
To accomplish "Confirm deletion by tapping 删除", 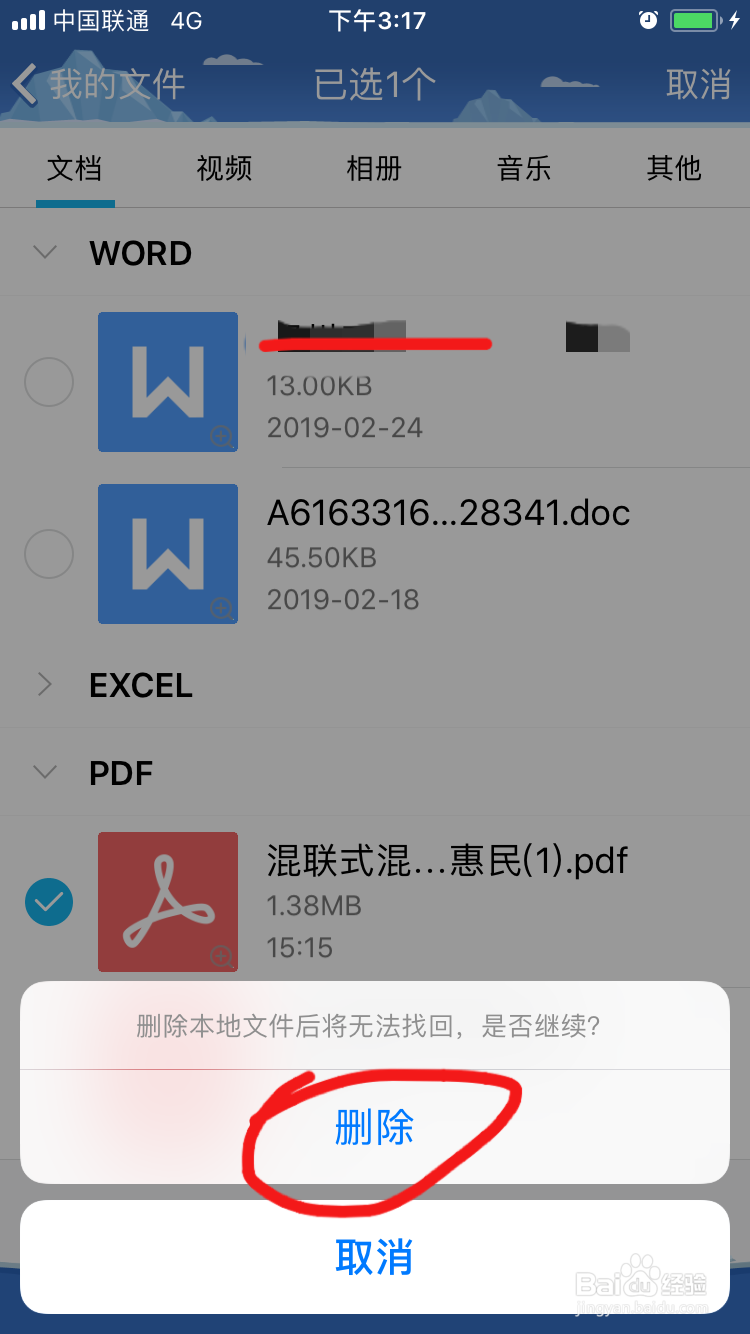I will tap(375, 1127).
